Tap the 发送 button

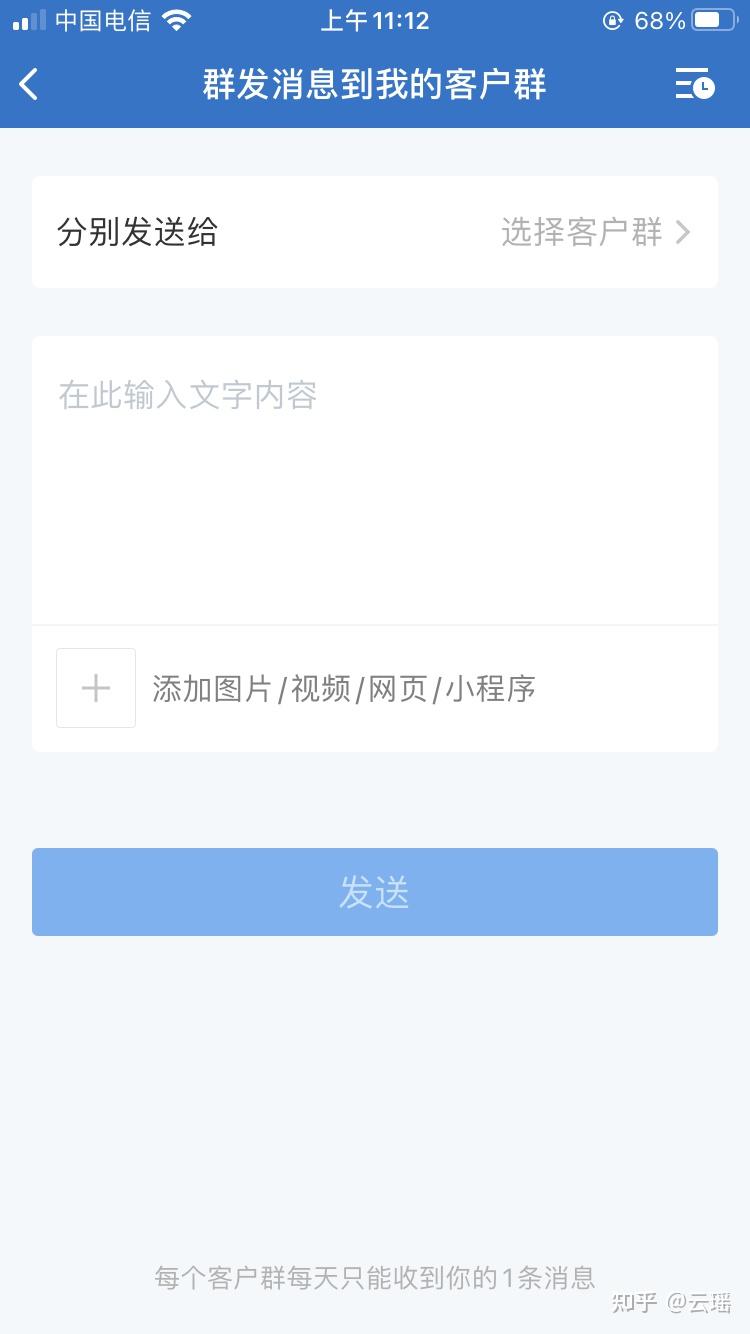(374, 892)
